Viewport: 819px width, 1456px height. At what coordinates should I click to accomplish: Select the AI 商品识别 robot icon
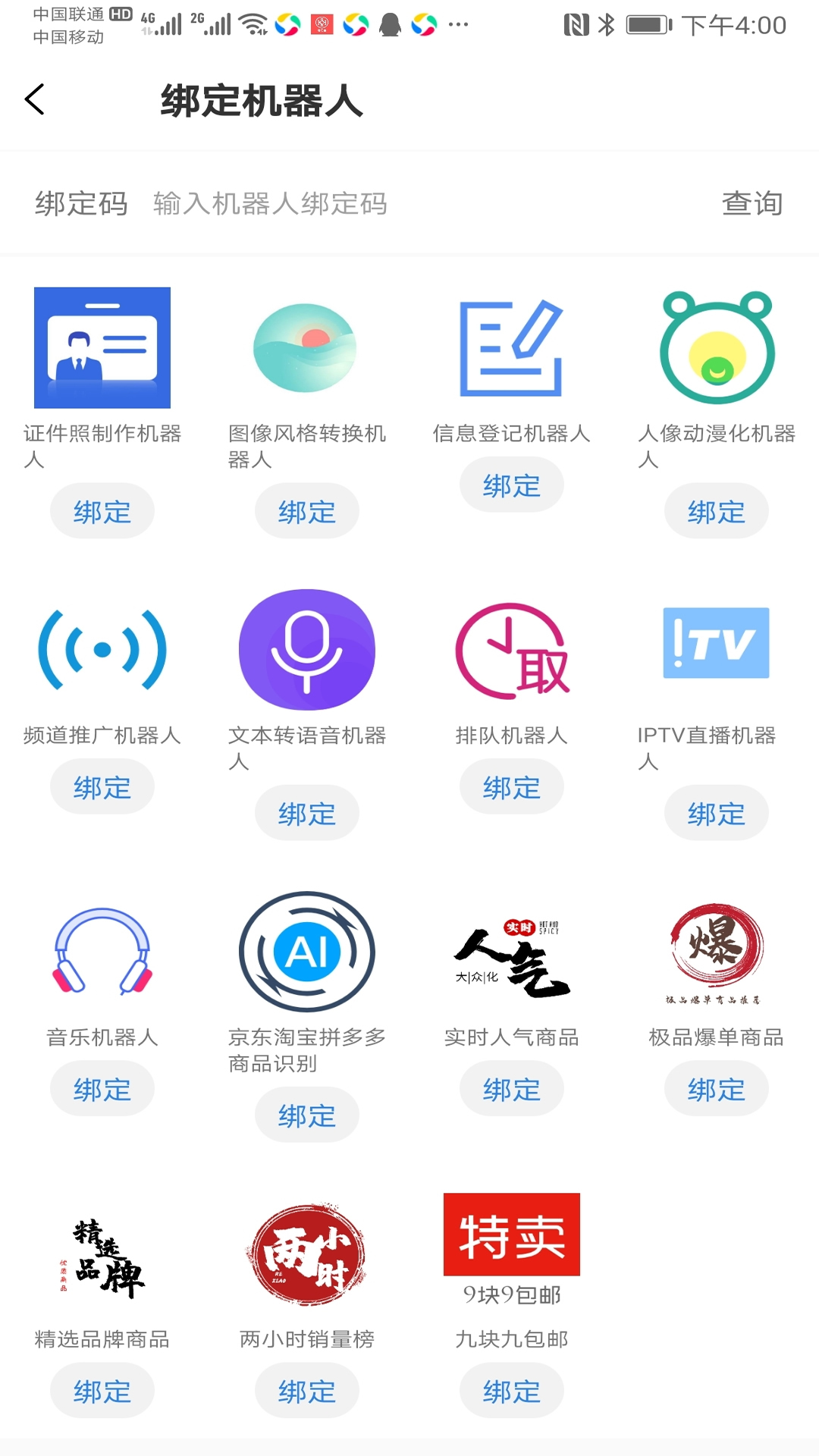(306, 952)
